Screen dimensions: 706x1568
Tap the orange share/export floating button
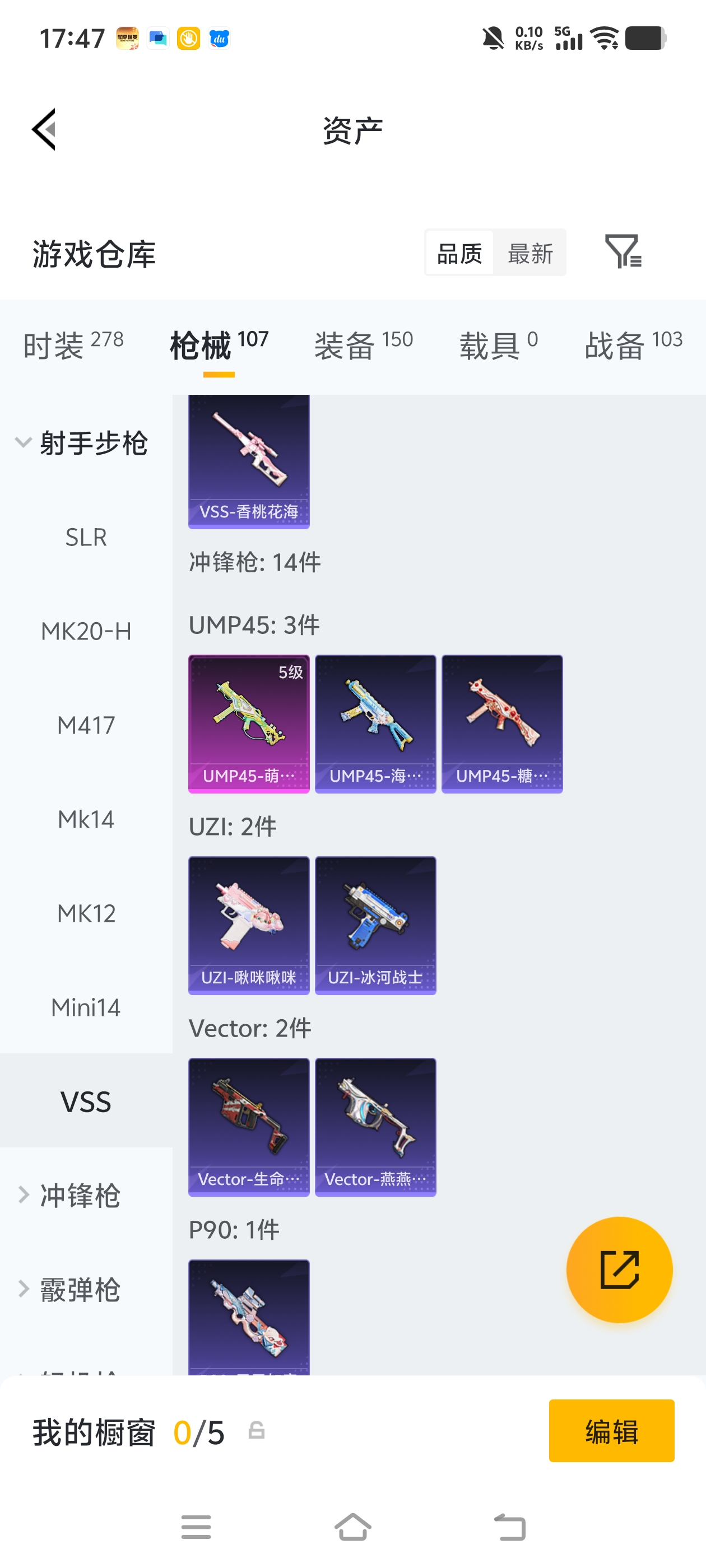[619, 1270]
